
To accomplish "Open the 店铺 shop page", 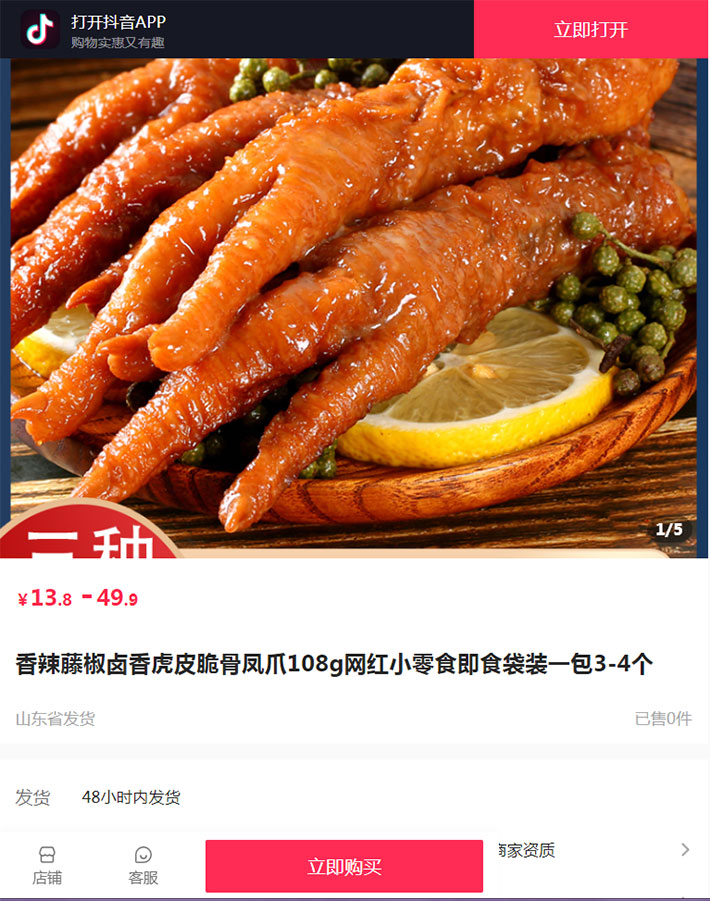I will (47, 865).
